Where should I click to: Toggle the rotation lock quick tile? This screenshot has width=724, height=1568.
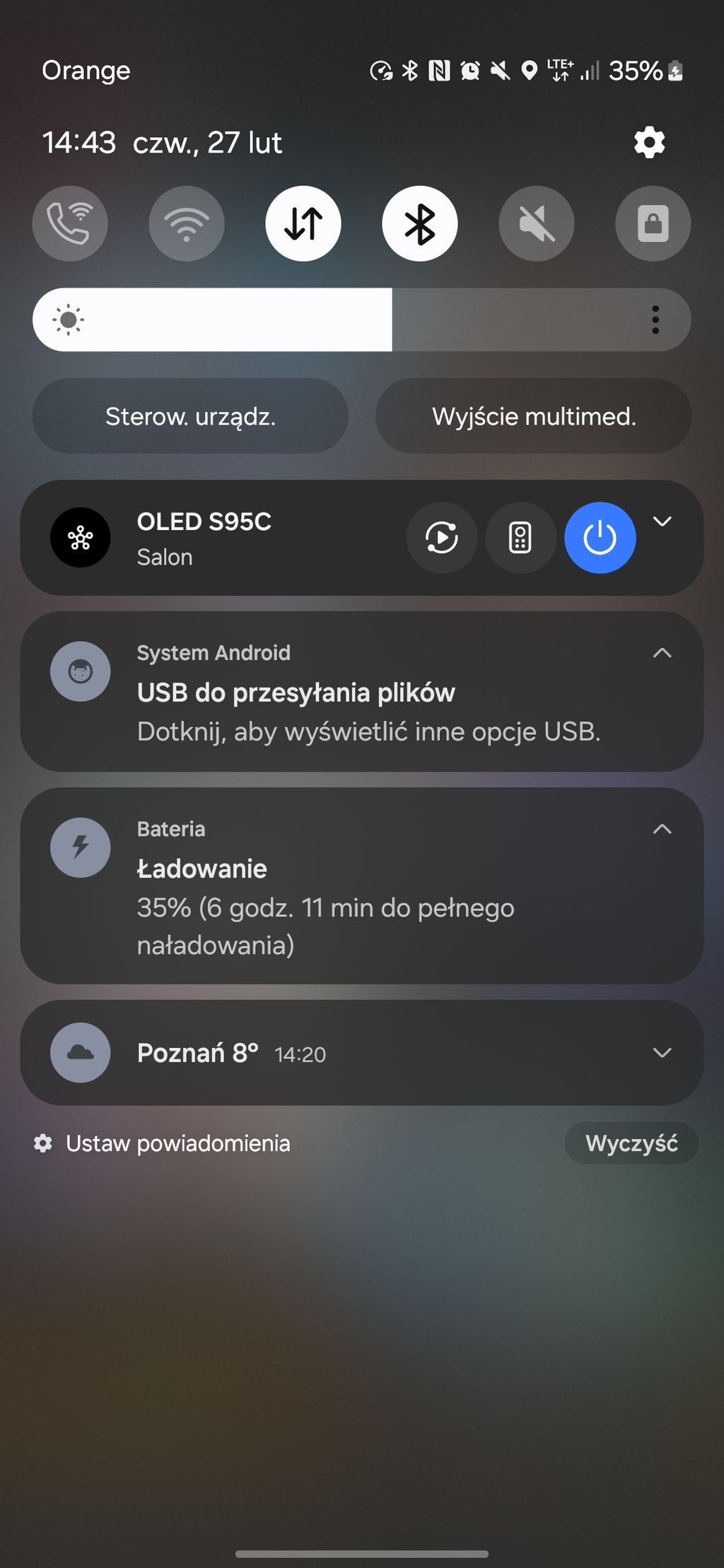tap(653, 223)
